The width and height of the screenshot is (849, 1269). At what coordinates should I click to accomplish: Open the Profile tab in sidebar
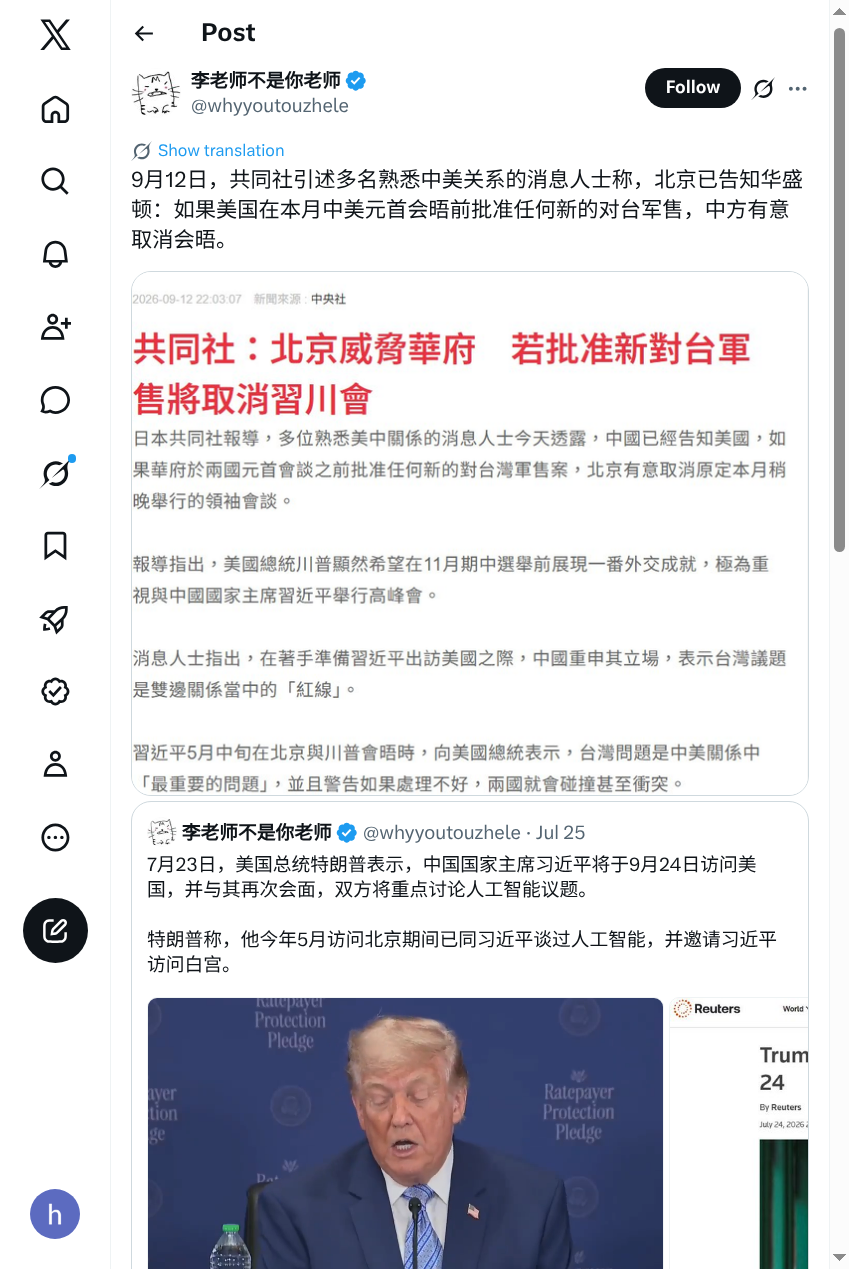click(55, 764)
